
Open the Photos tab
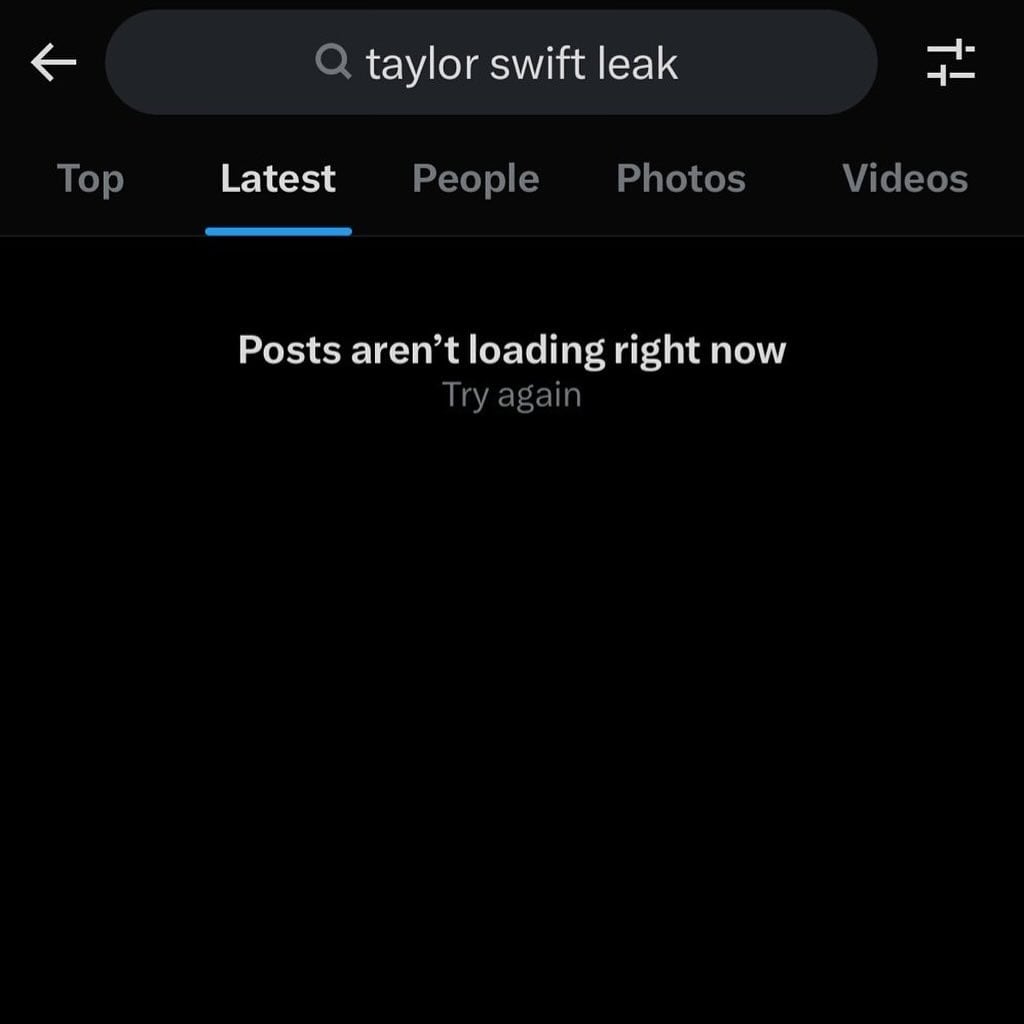pos(681,179)
